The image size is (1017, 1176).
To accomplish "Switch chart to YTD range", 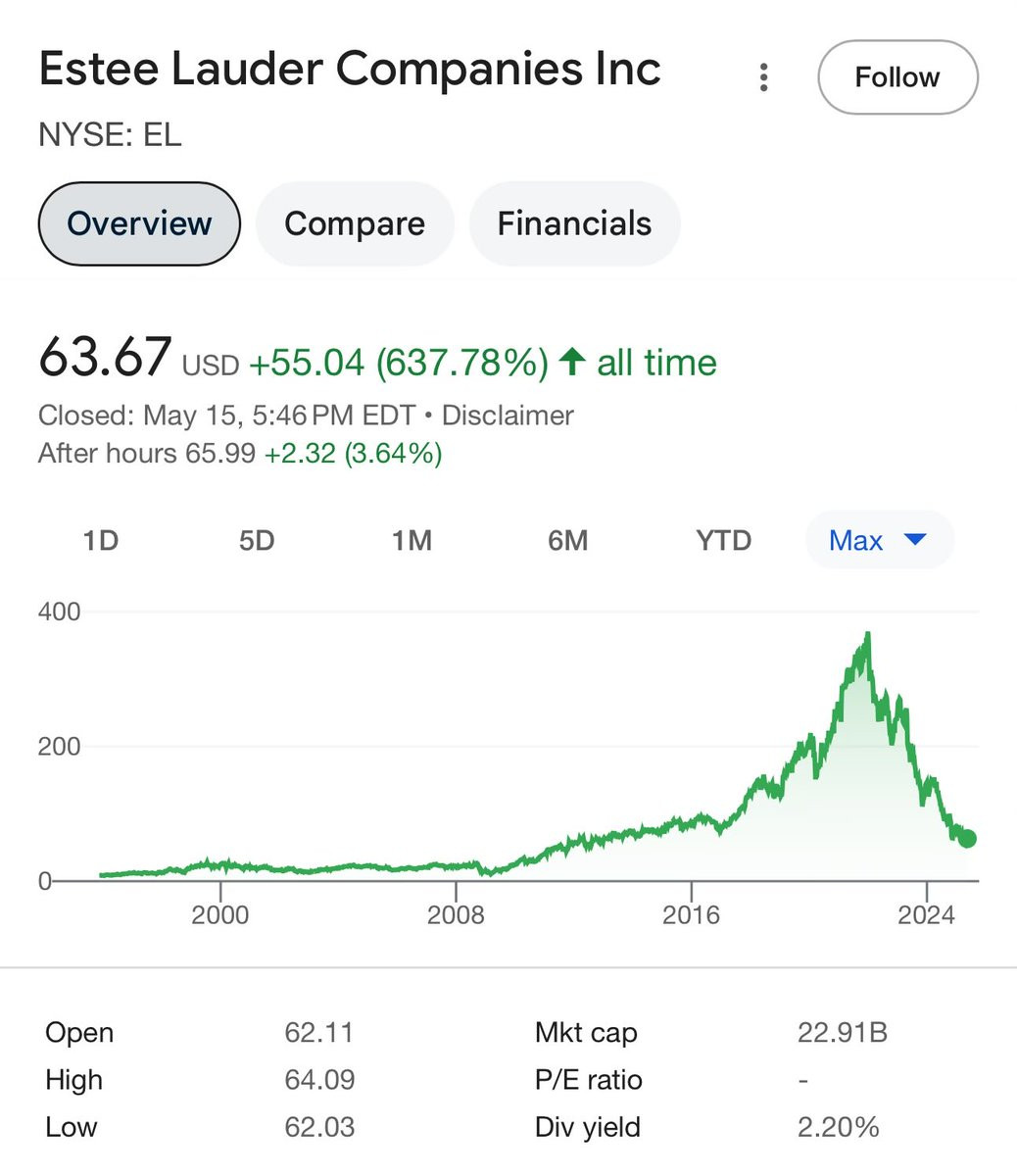I will [x=723, y=541].
